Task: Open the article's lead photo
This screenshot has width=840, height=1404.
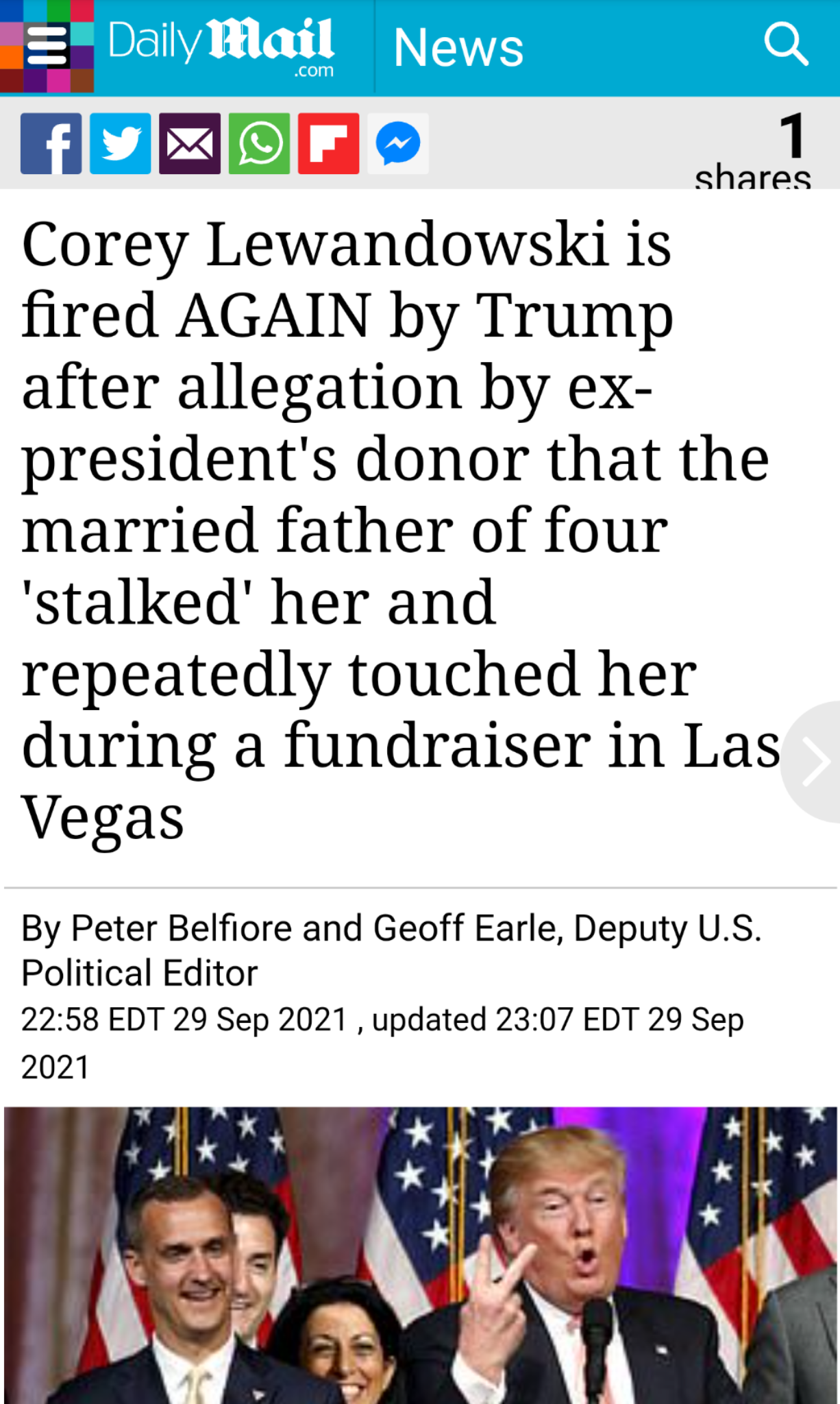Action: pos(420,1255)
